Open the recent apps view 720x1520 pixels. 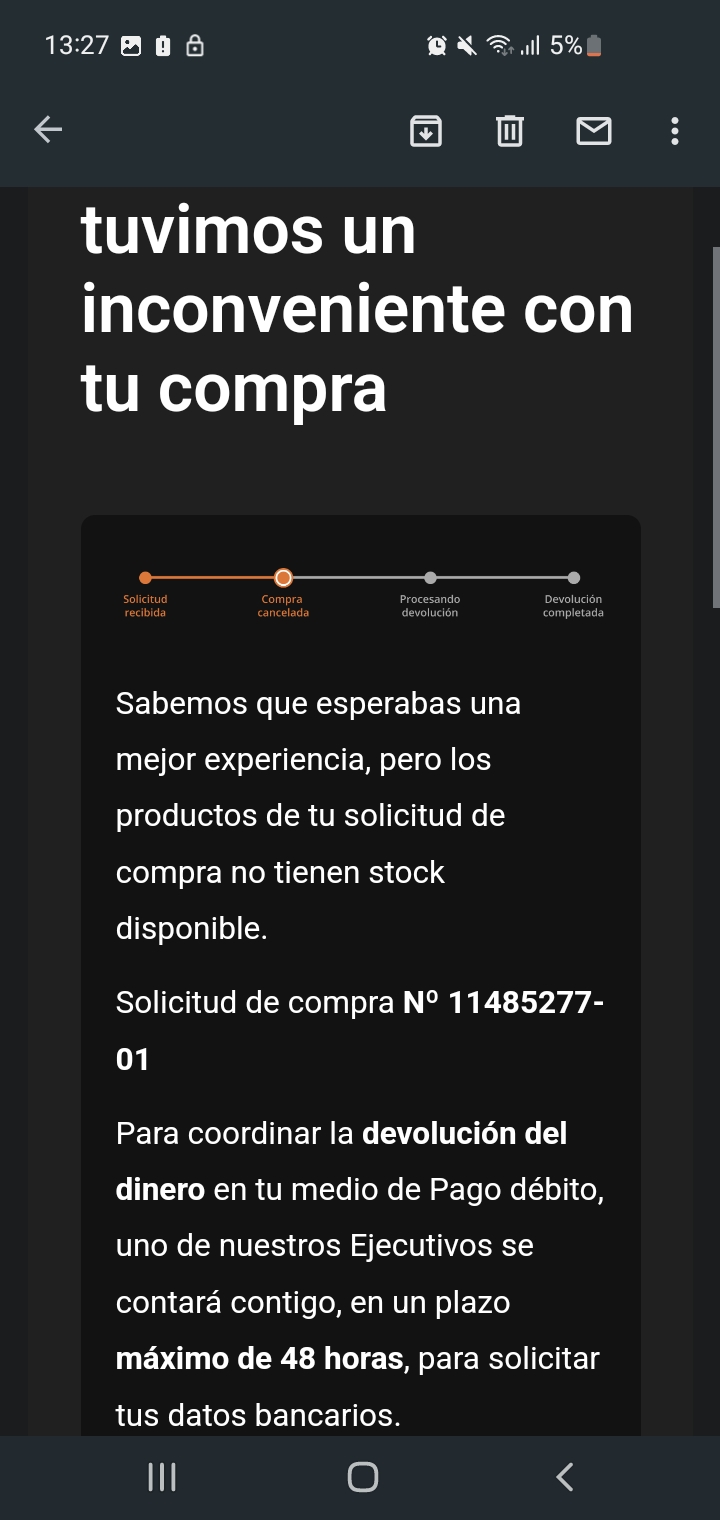162,1477
